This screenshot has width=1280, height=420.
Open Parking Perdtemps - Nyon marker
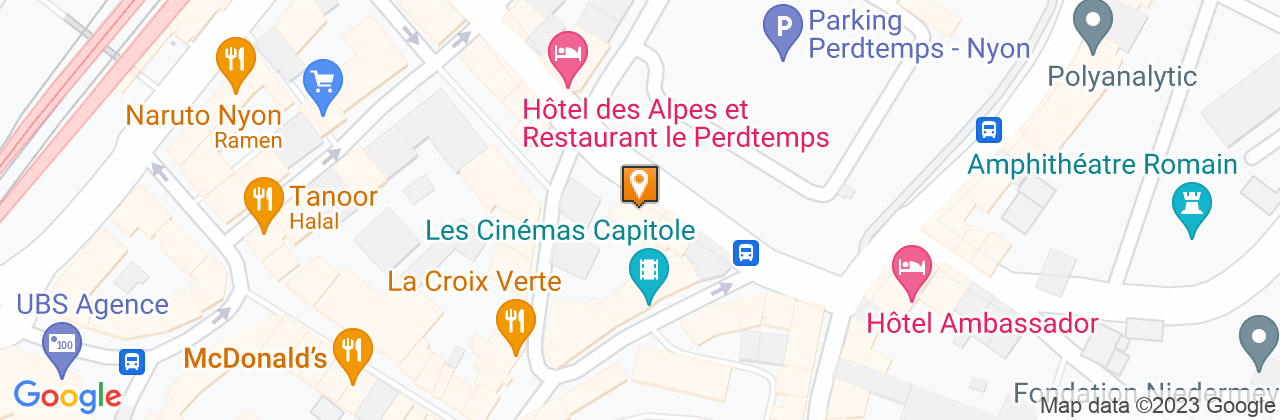coord(782,26)
